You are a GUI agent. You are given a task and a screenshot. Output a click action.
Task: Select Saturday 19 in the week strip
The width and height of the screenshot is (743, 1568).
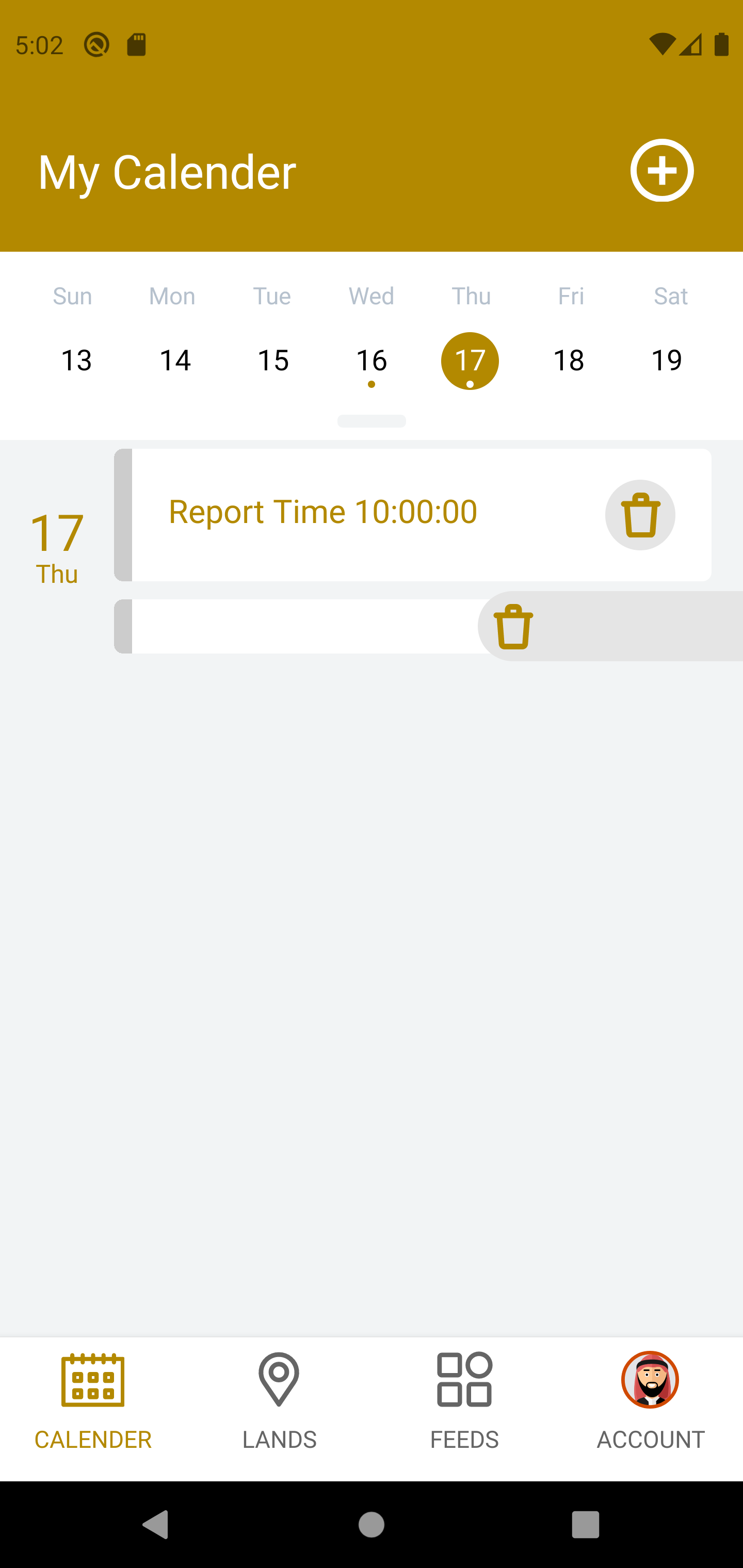(x=666, y=361)
